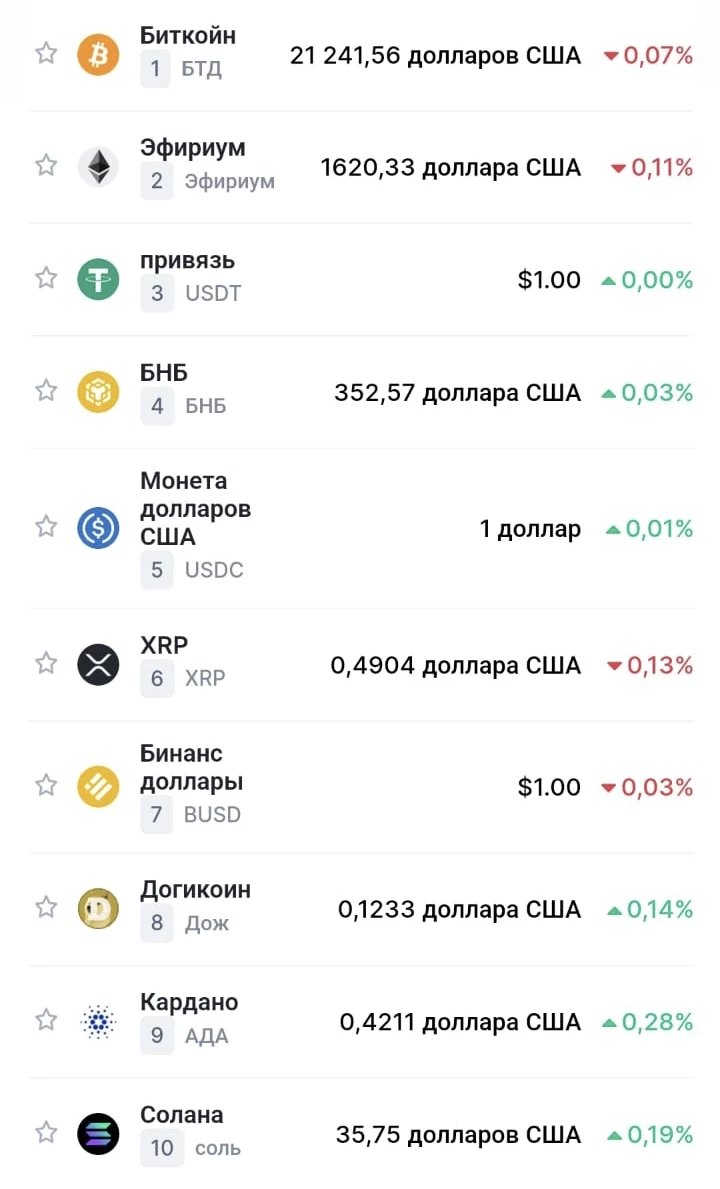
Task: Star the БНБ coin
Action: click(46, 390)
